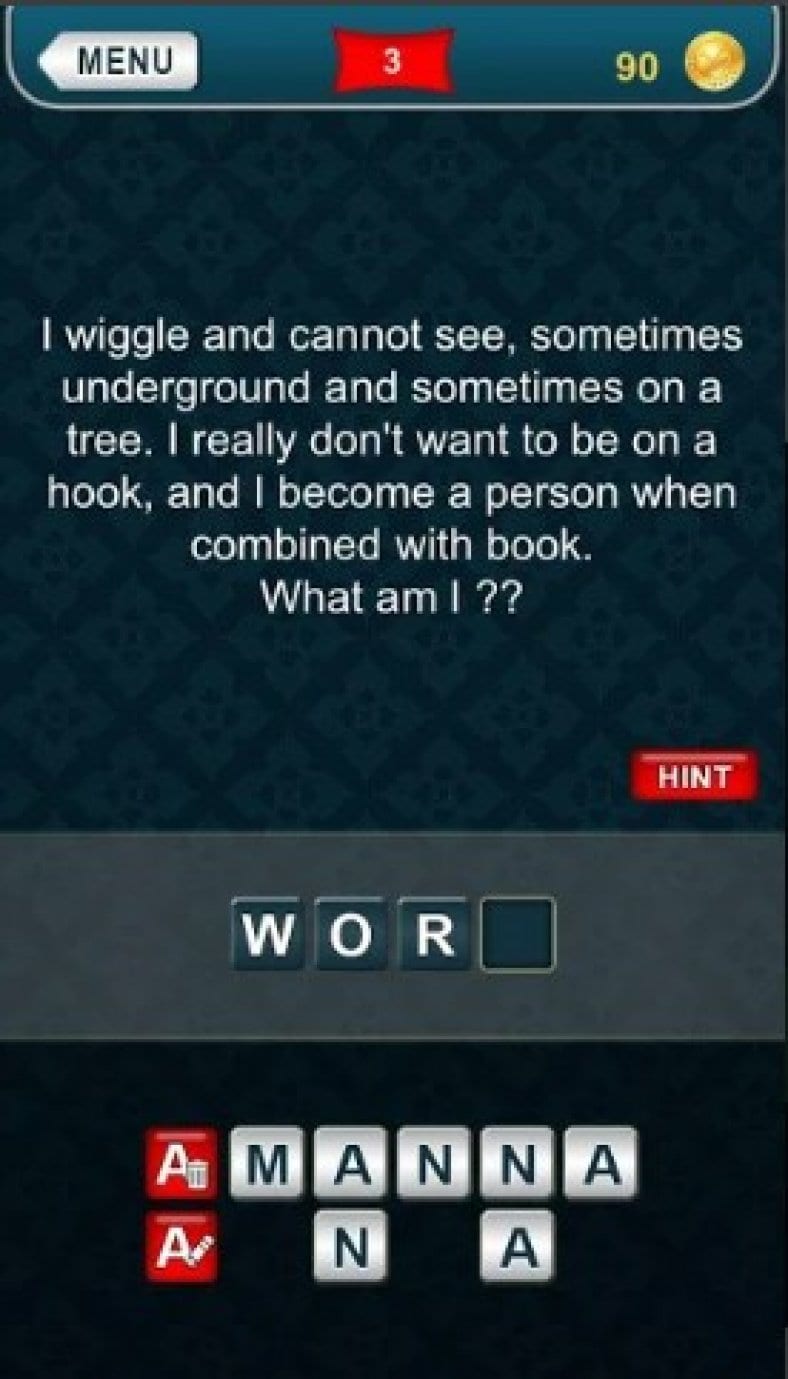Tap the first A tile in the top row

(x=353, y=1163)
